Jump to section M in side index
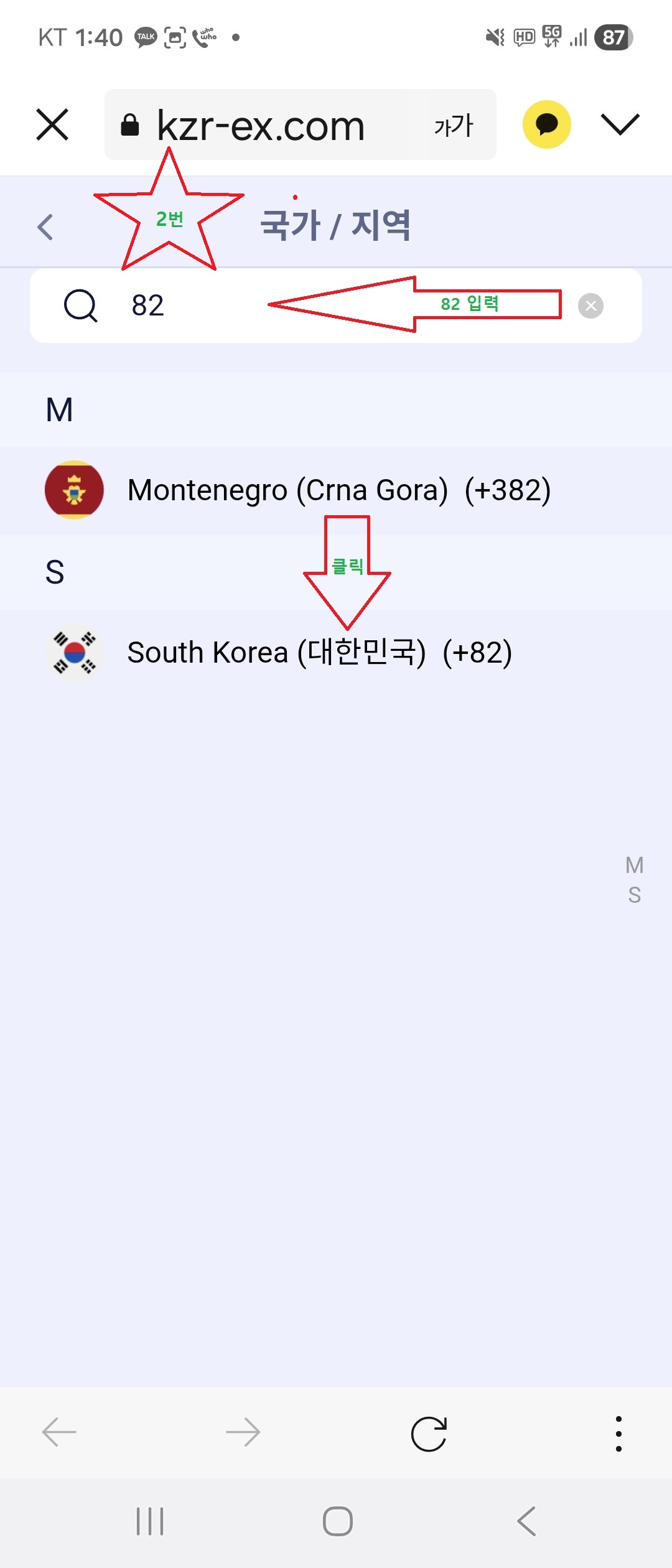 634,865
